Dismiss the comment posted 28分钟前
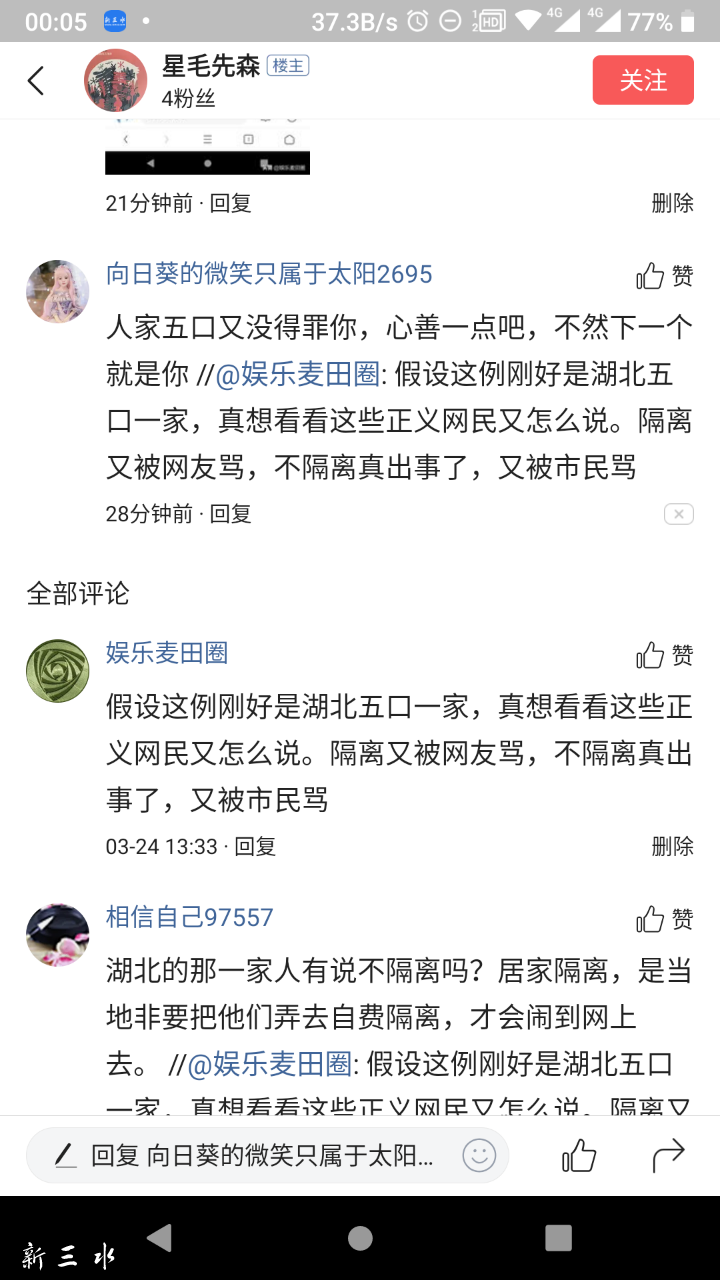The image size is (720, 1280). 678,514
